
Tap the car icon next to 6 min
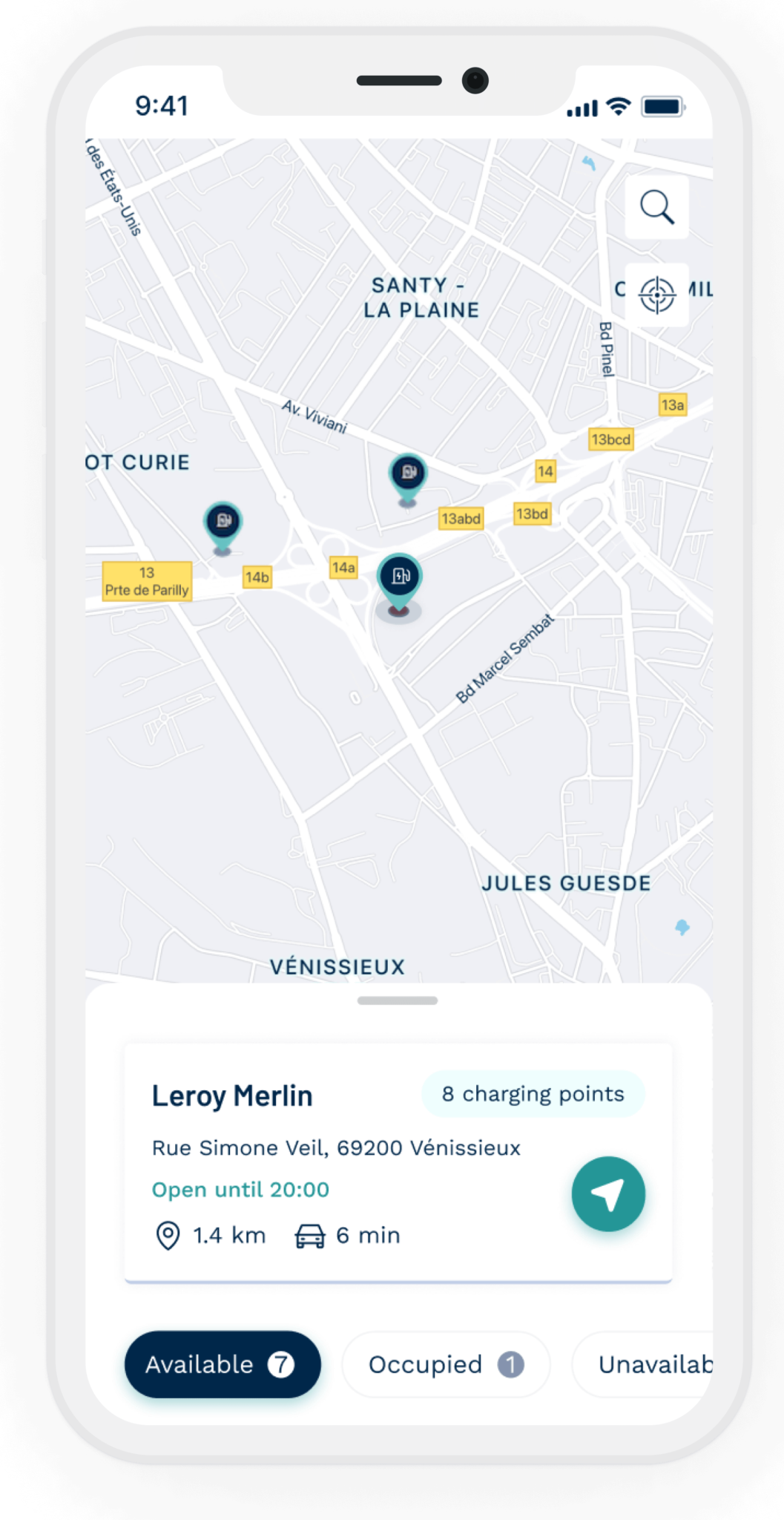(309, 1234)
